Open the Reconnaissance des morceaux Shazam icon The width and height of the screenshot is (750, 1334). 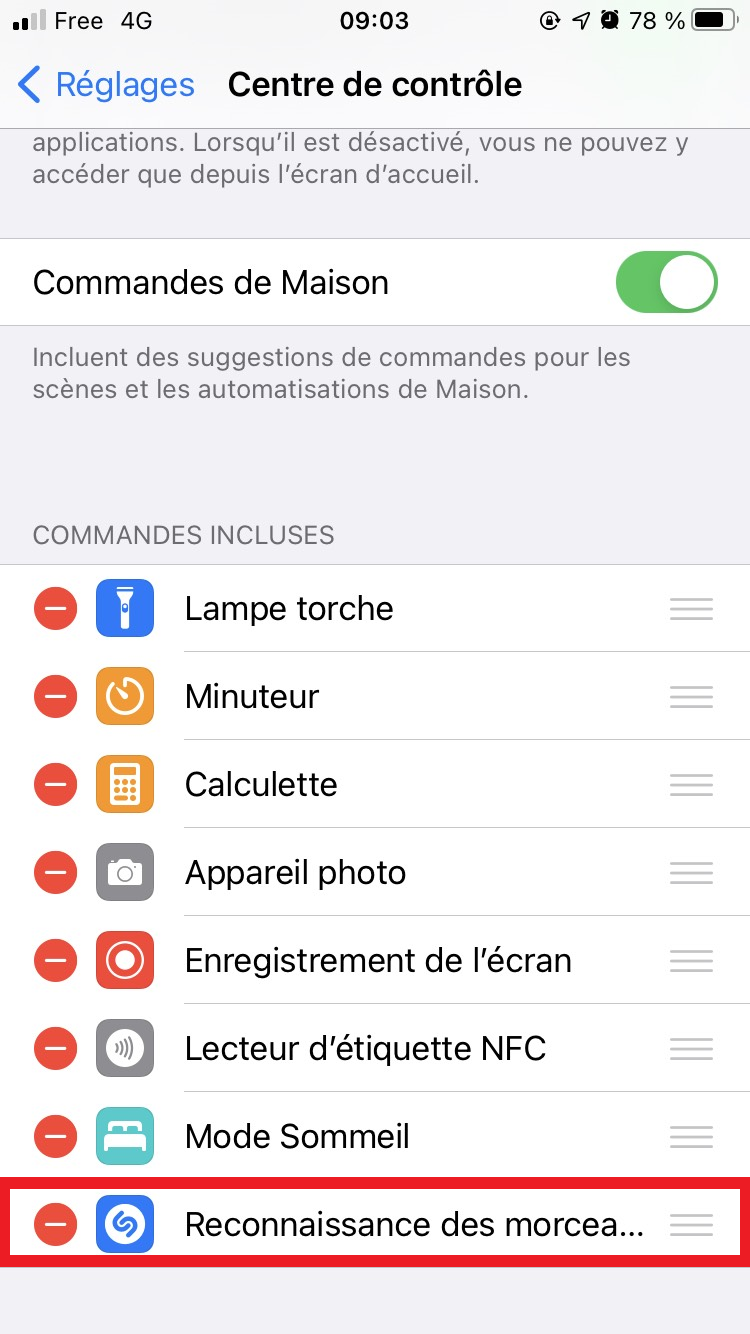[x=124, y=1224]
